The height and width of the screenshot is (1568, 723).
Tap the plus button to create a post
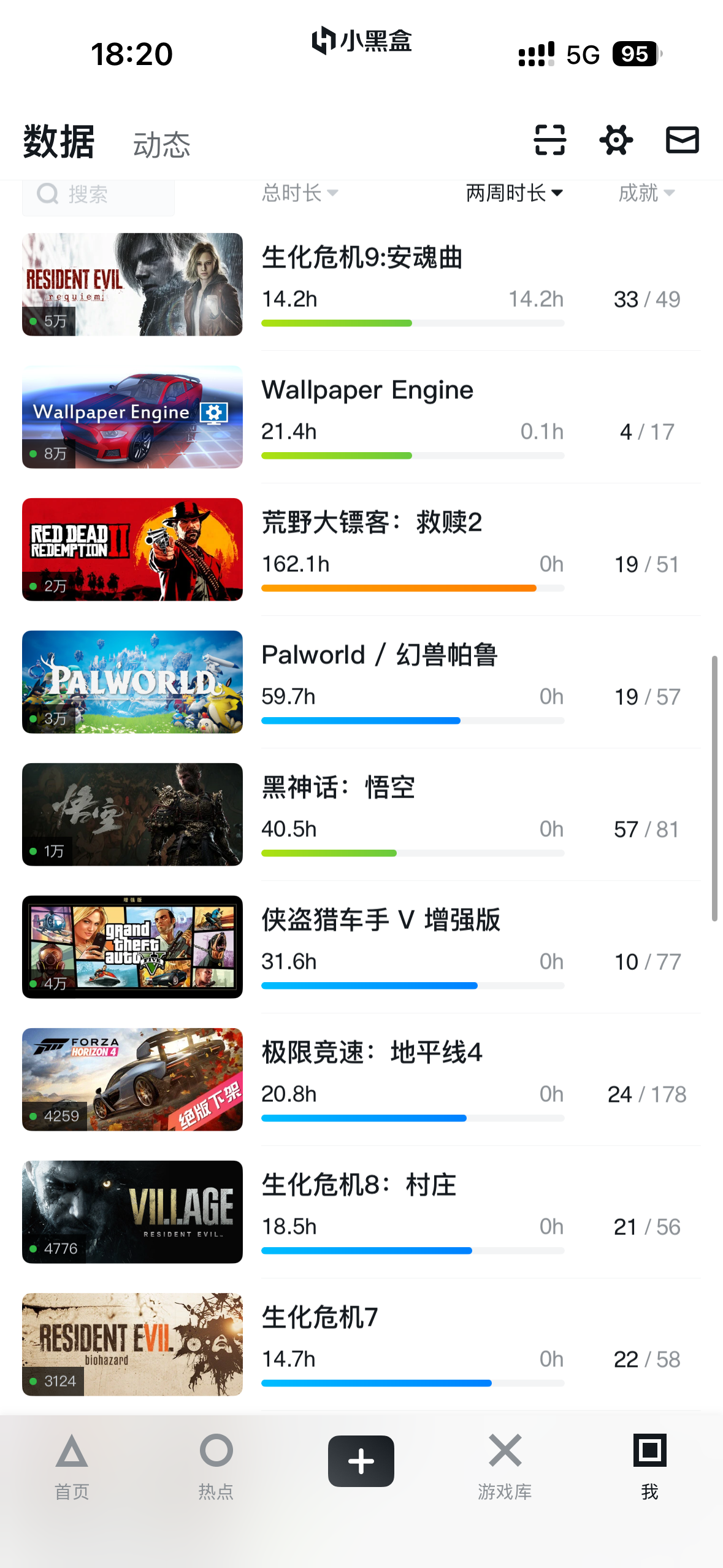pyautogui.click(x=361, y=1461)
